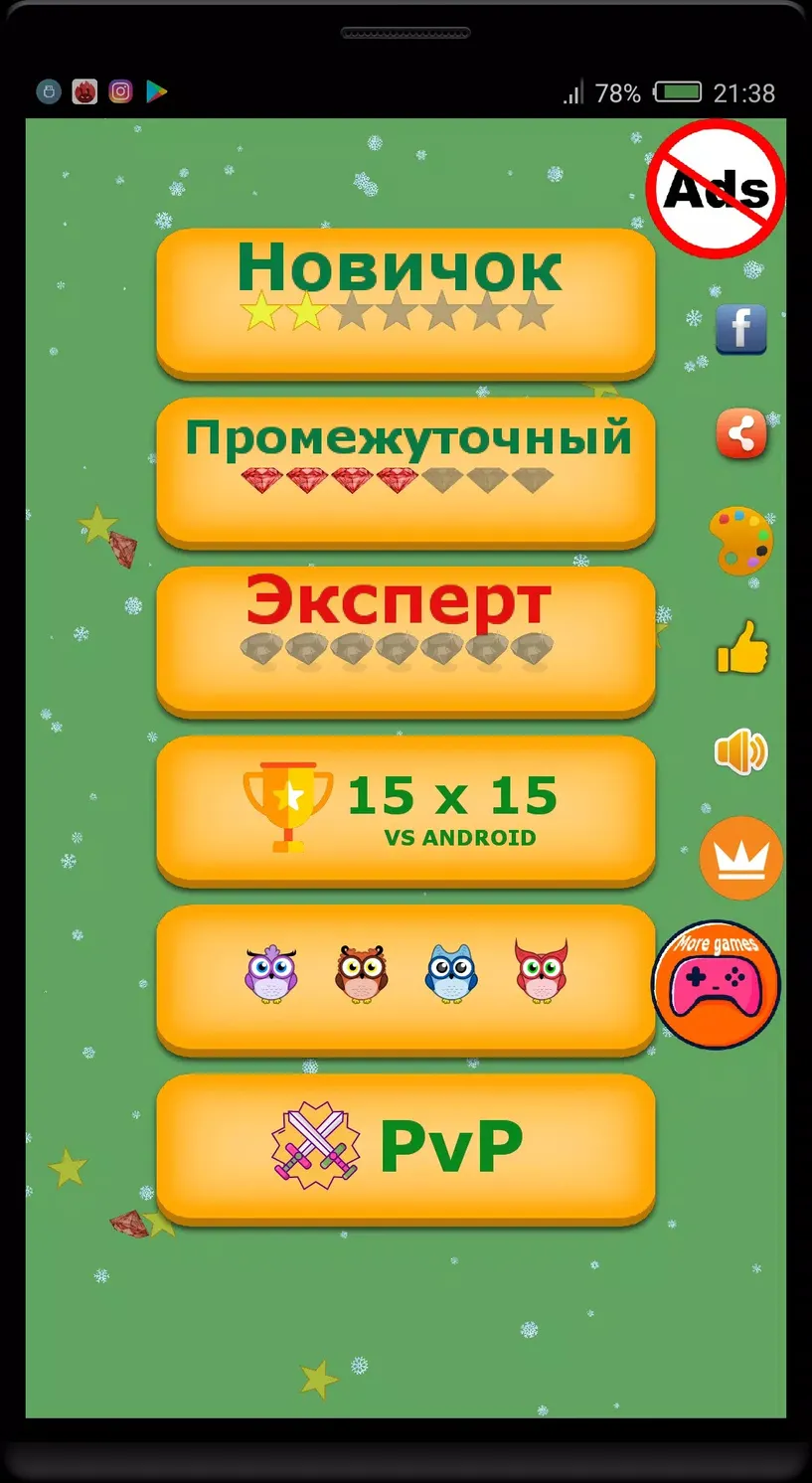This screenshot has height=1483, width=812.
Task: Play 15 x 15 vs Android
Action: 406,809
